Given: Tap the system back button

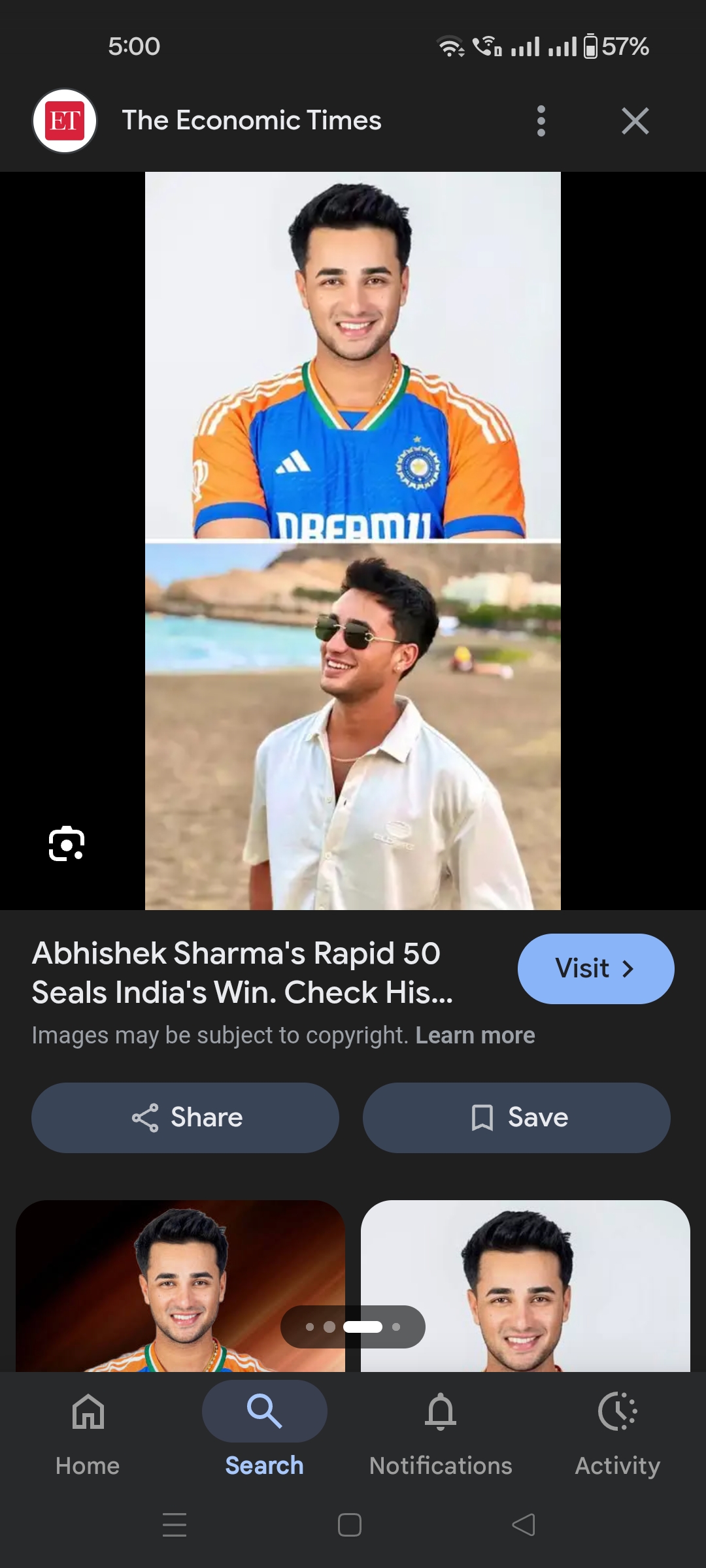Looking at the screenshot, I should [x=524, y=1525].
